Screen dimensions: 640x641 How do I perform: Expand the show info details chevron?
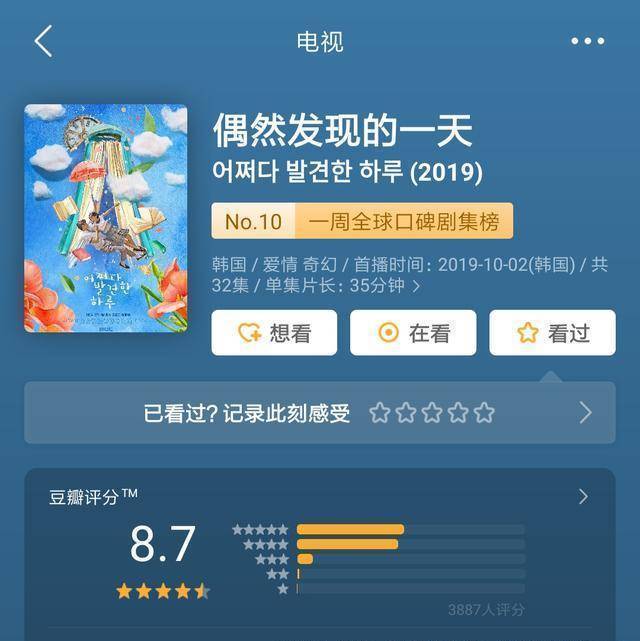417,286
